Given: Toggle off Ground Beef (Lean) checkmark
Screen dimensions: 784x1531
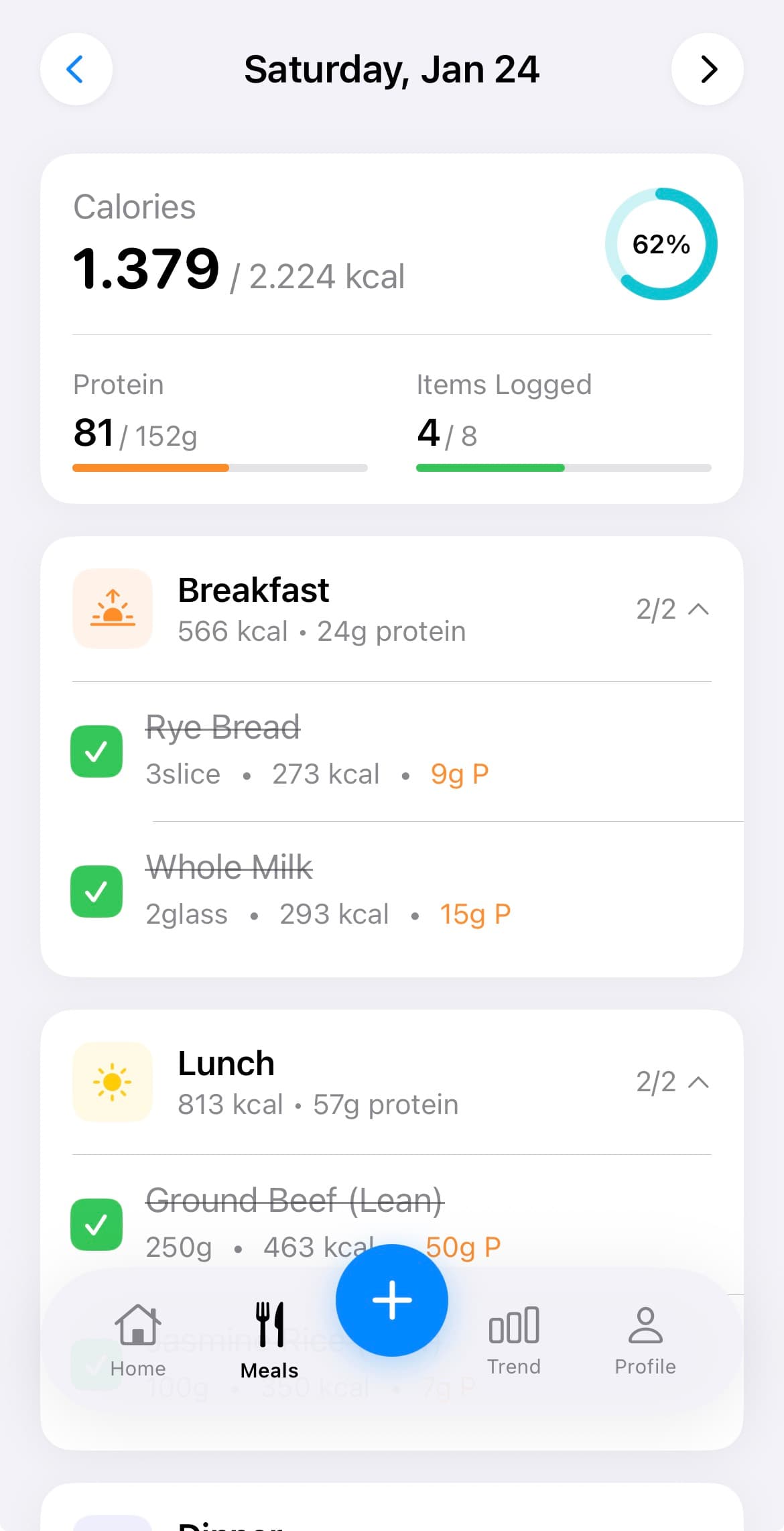Looking at the screenshot, I should [96, 1223].
